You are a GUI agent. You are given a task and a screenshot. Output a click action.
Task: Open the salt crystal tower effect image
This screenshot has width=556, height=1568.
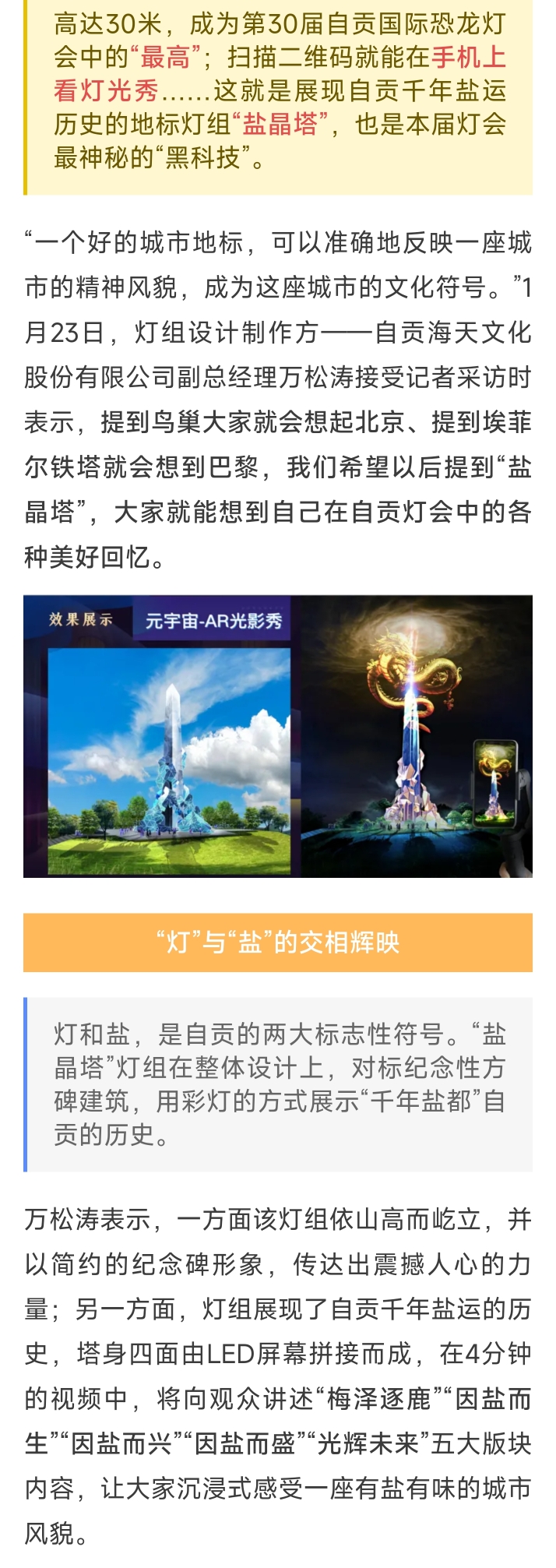[x=277, y=736]
